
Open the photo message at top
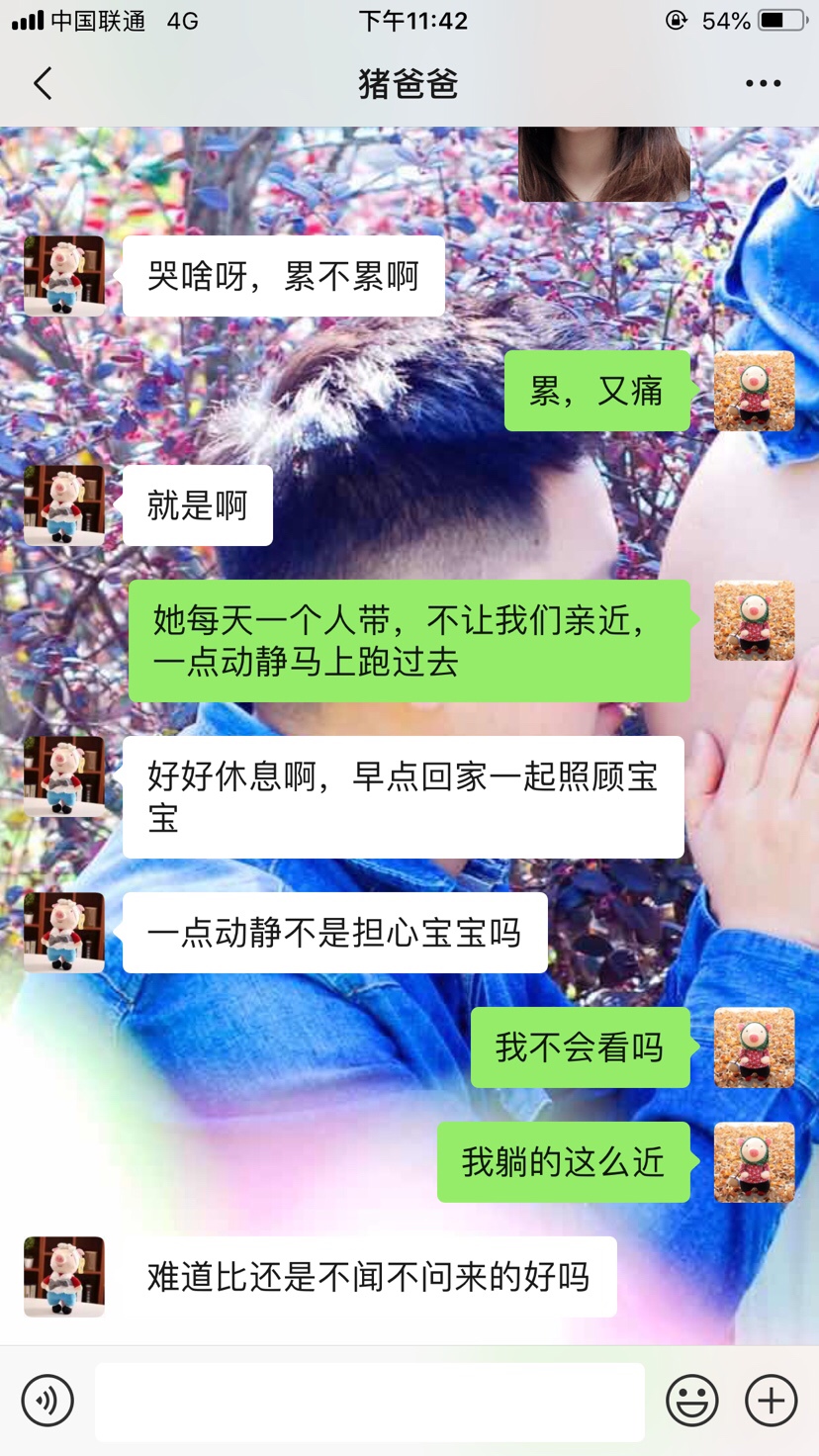coord(603,164)
